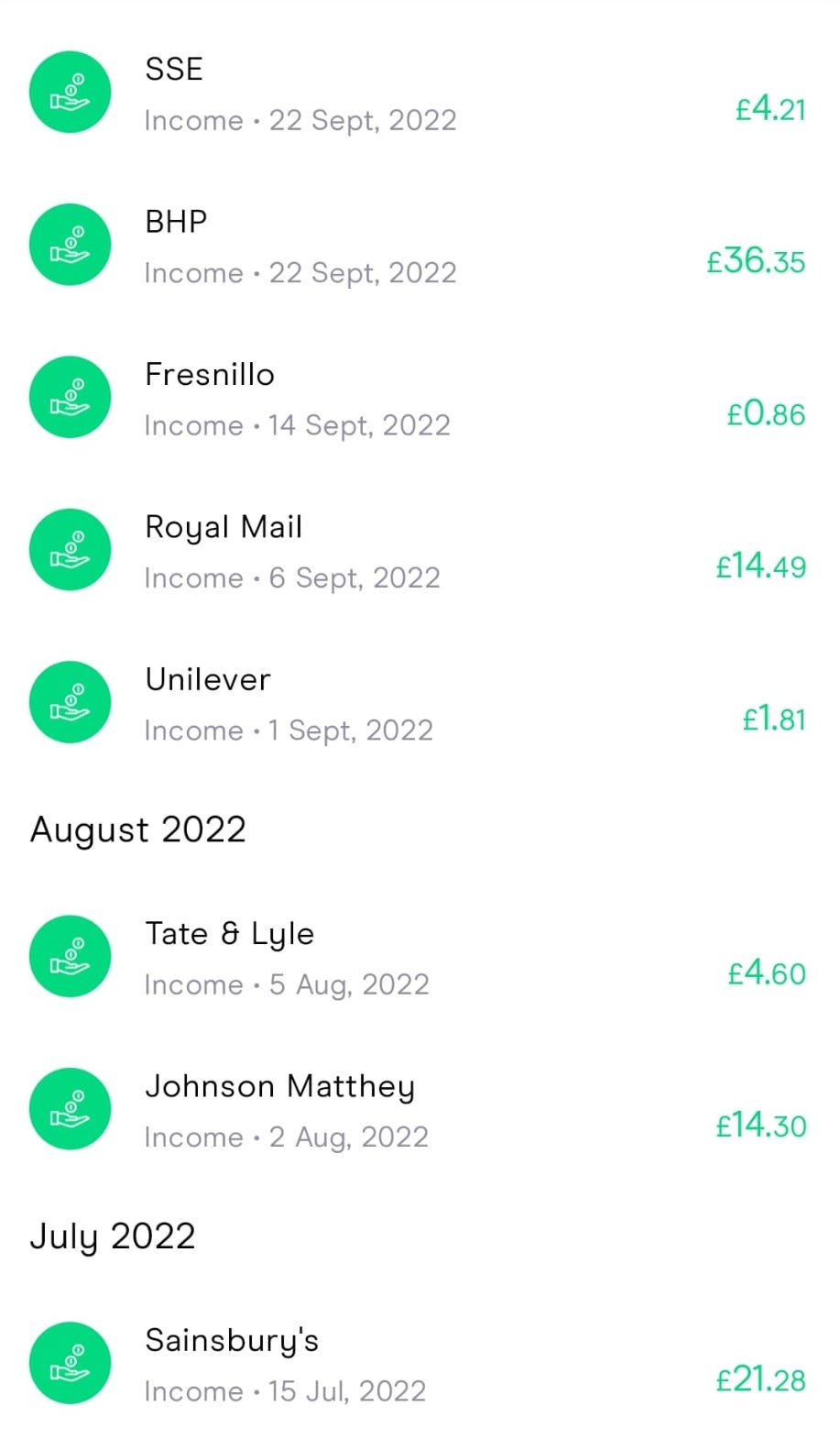Open the SSE income transaction
Screen dimensions: 840x1450
tap(420, 93)
